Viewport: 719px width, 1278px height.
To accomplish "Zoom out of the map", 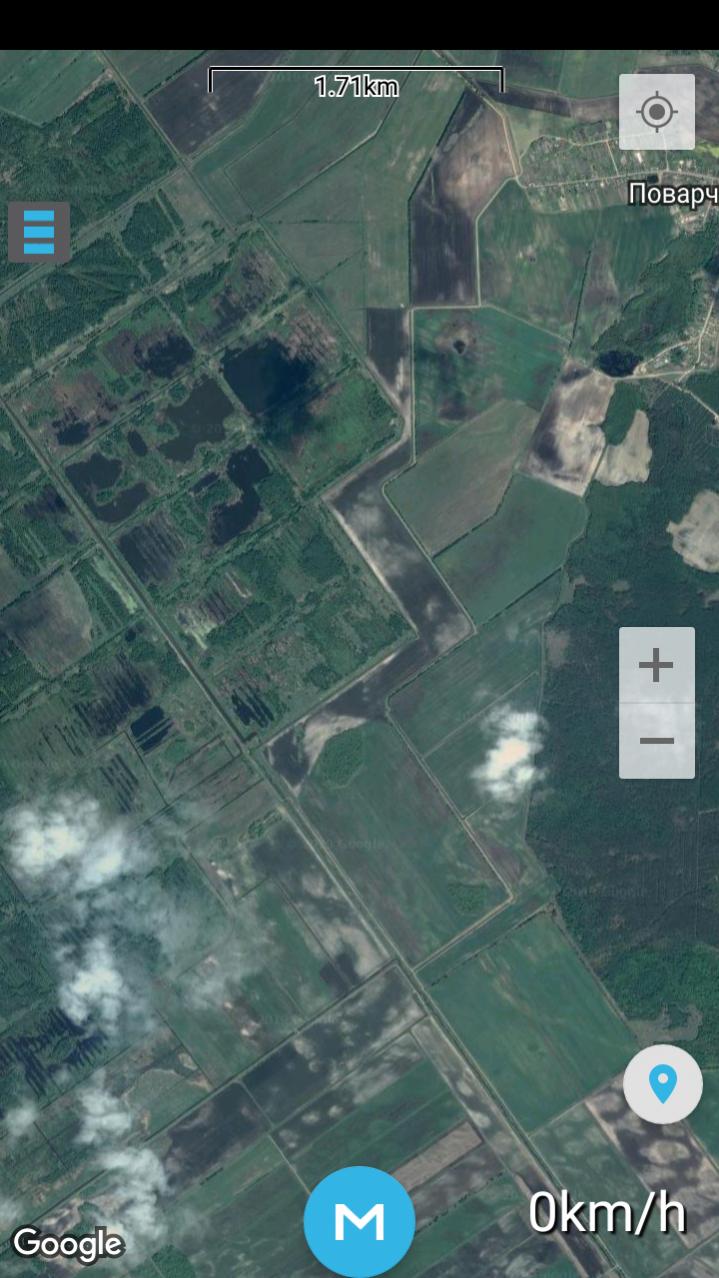I will point(656,741).
